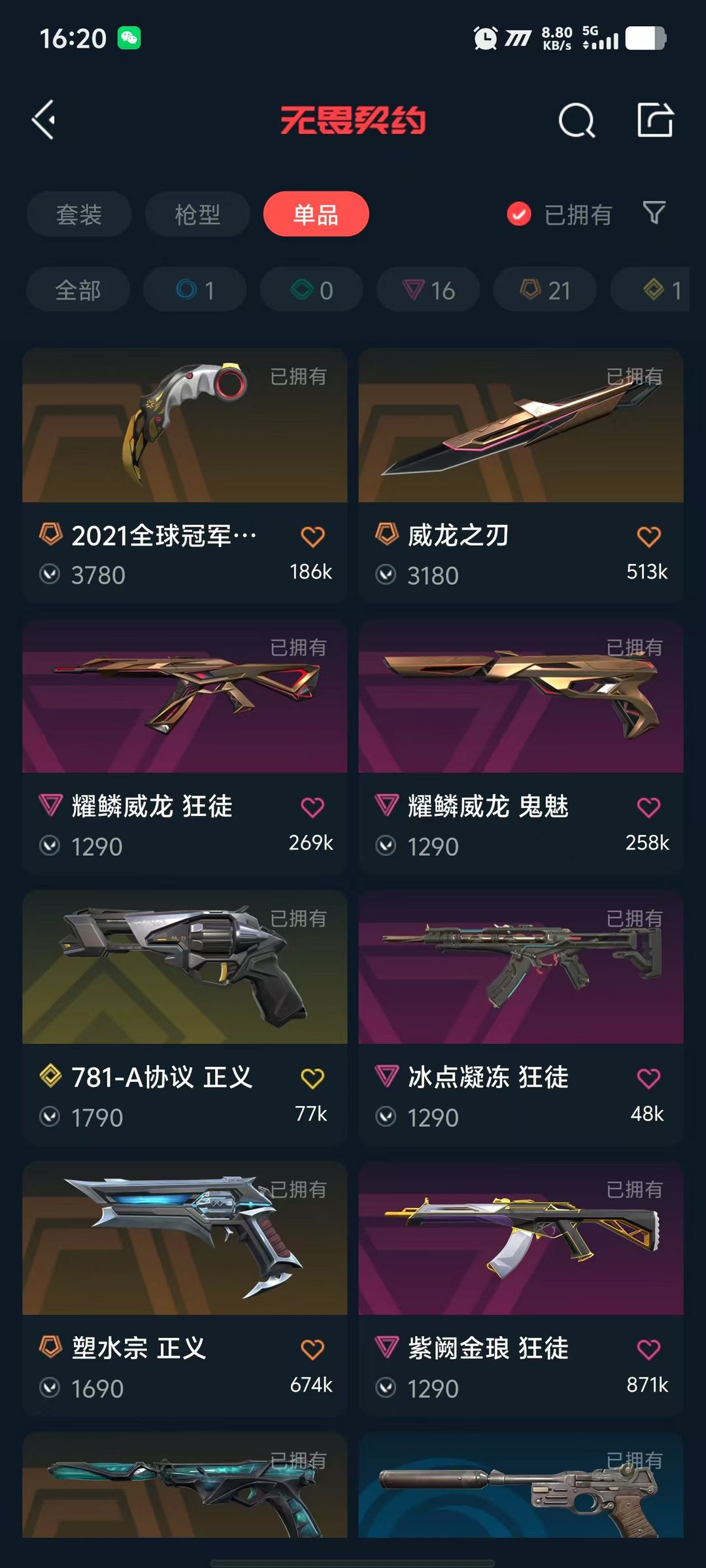Switch to the 枪型 tab
Viewport: 706px width, 1568px height.
click(x=197, y=214)
